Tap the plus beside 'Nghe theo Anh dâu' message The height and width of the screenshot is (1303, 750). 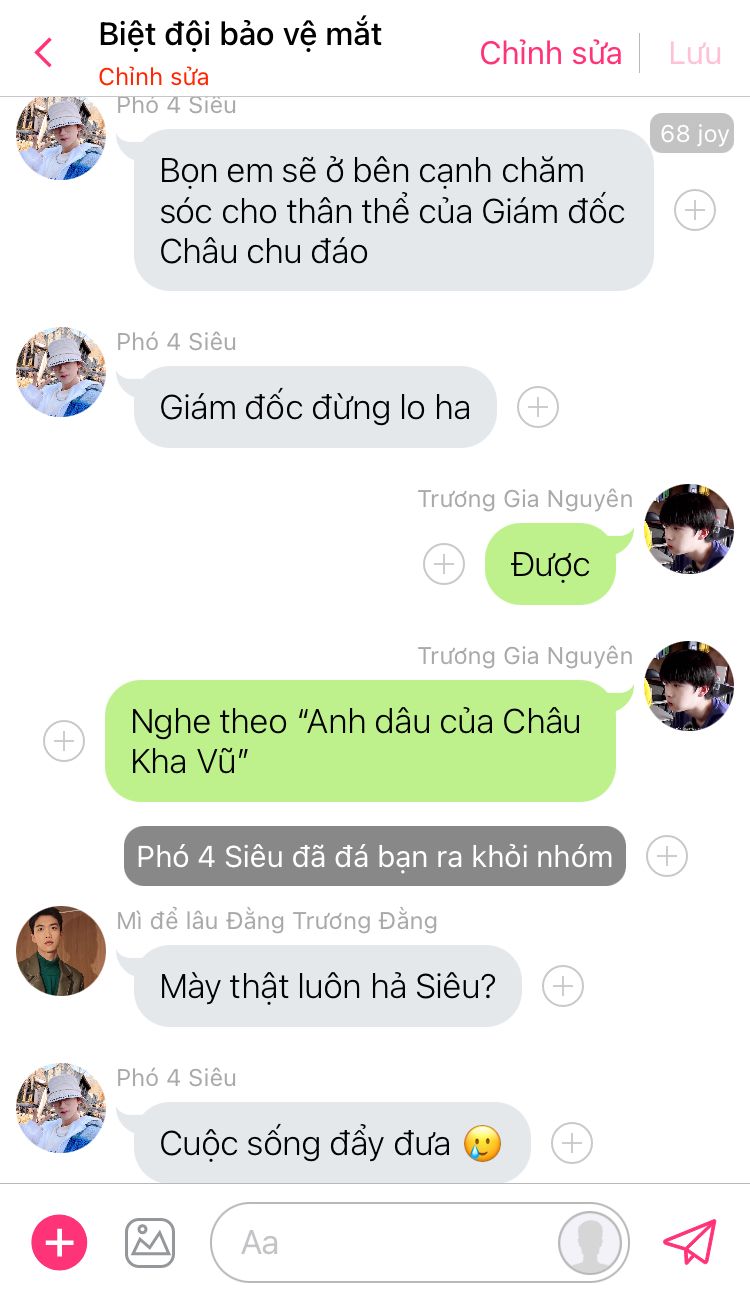pyautogui.click(x=64, y=741)
